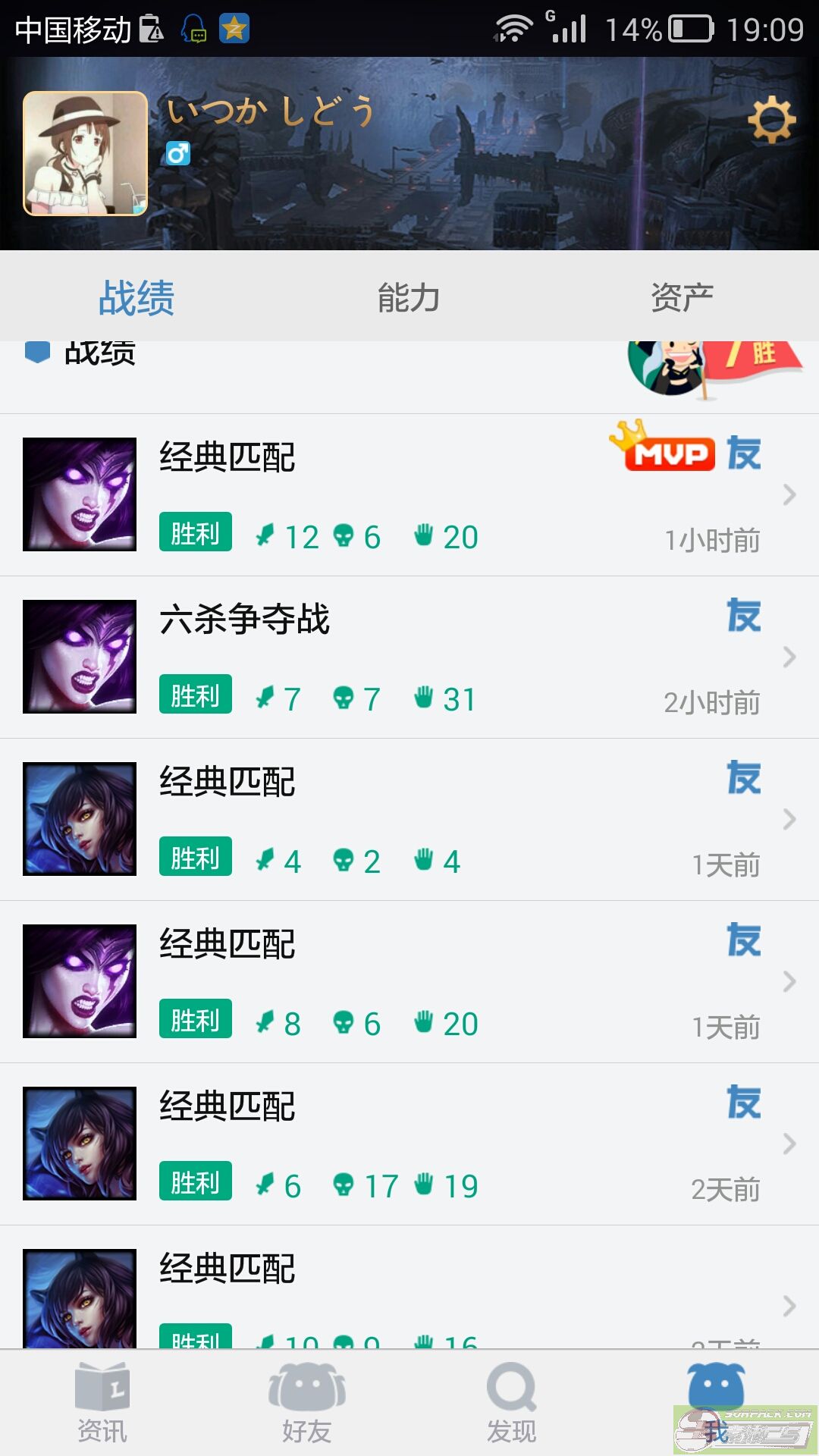Switch to the 能力 tab
This screenshot has height=1456, width=819.
[409, 297]
